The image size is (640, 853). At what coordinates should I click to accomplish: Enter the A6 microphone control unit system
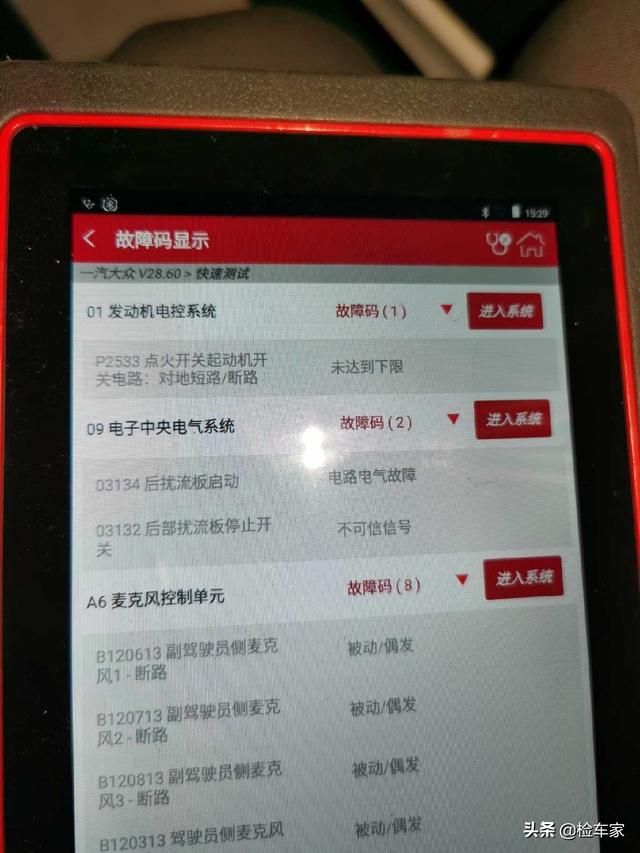tap(523, 577)
